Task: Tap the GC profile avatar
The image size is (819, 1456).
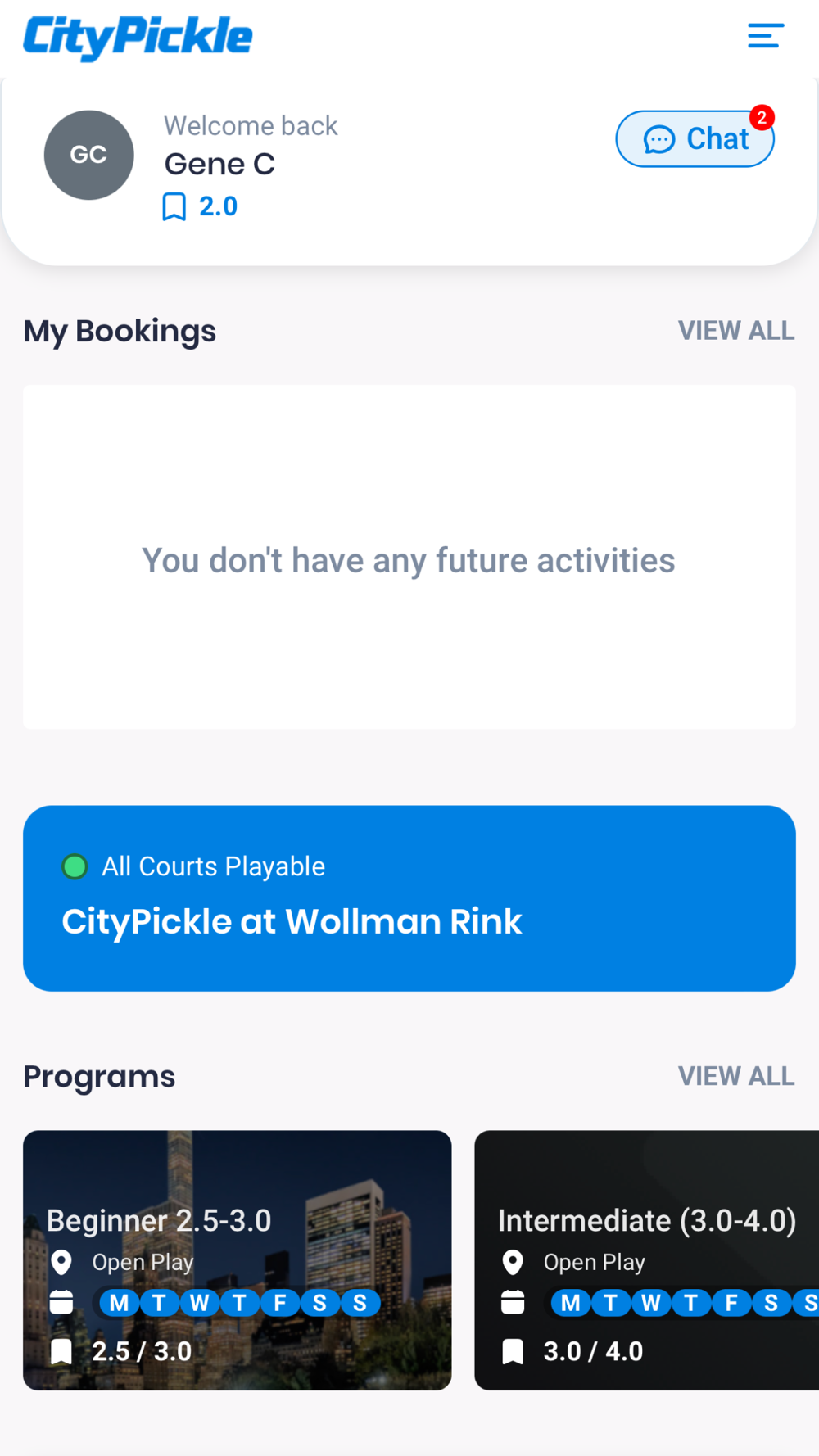Action: 88,155
